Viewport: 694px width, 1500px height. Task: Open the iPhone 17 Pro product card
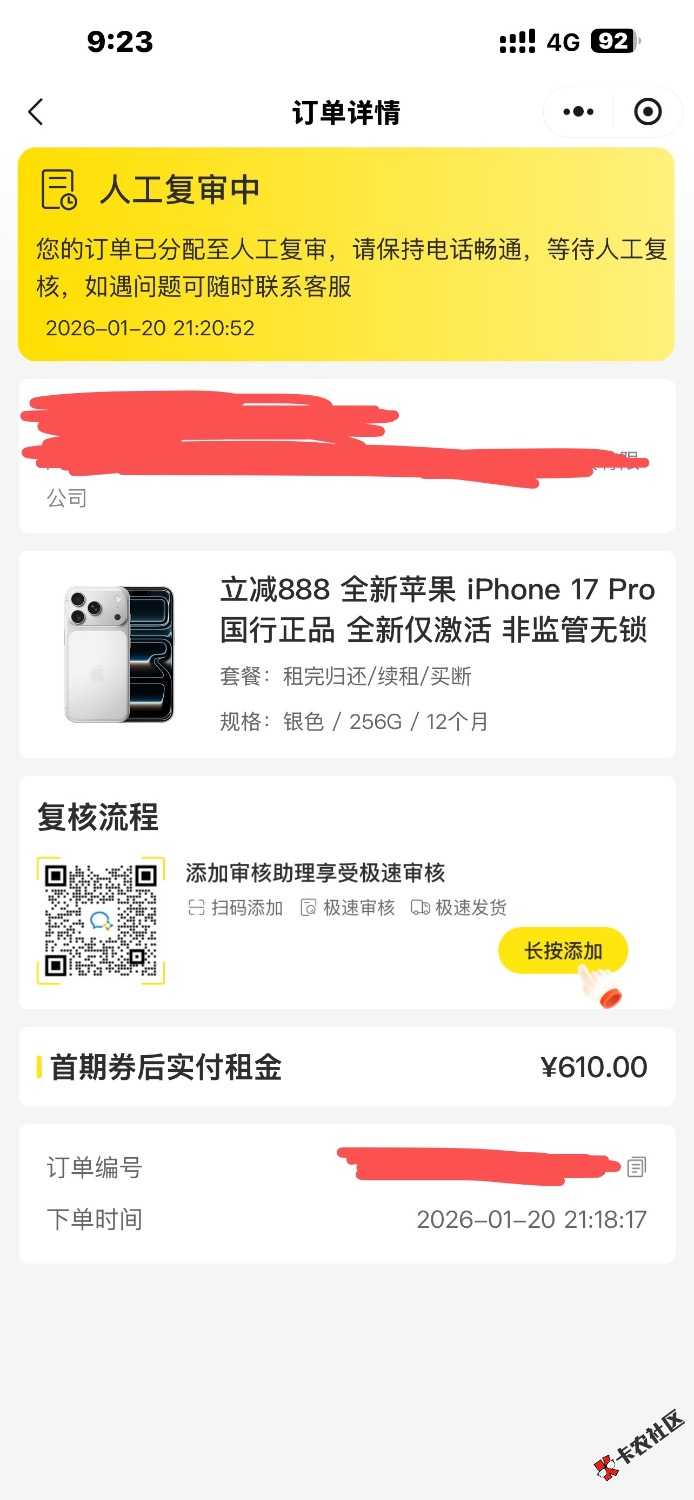click(346, 654)
